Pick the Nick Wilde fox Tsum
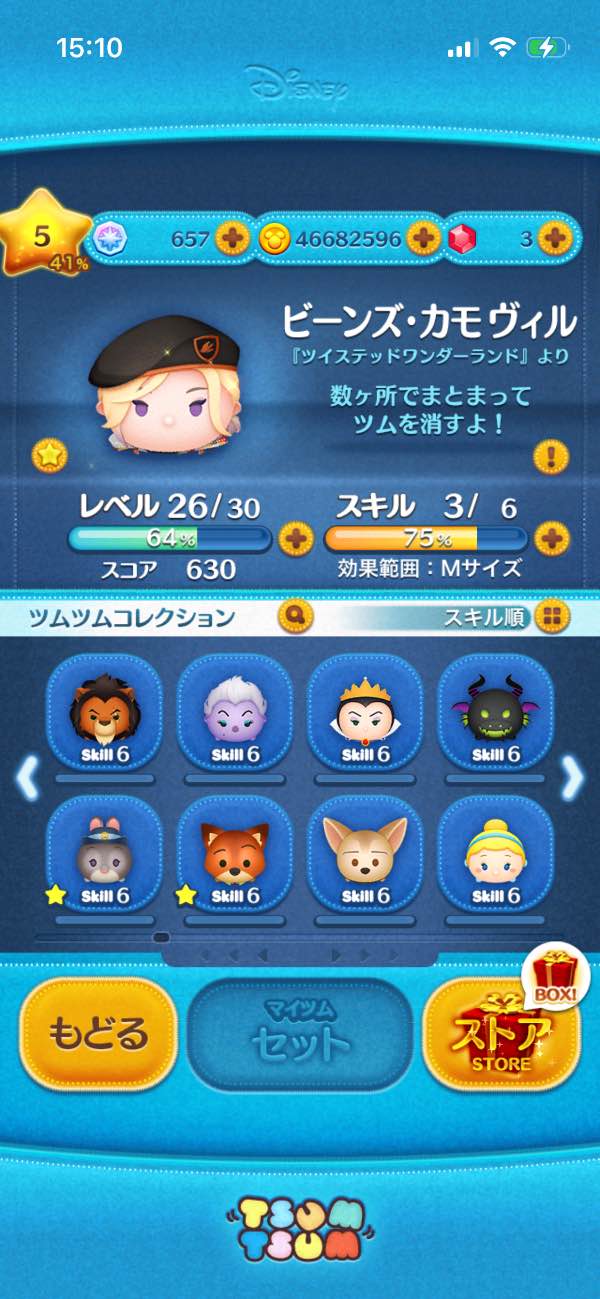 pyautogui.click(x=234, y=857)
